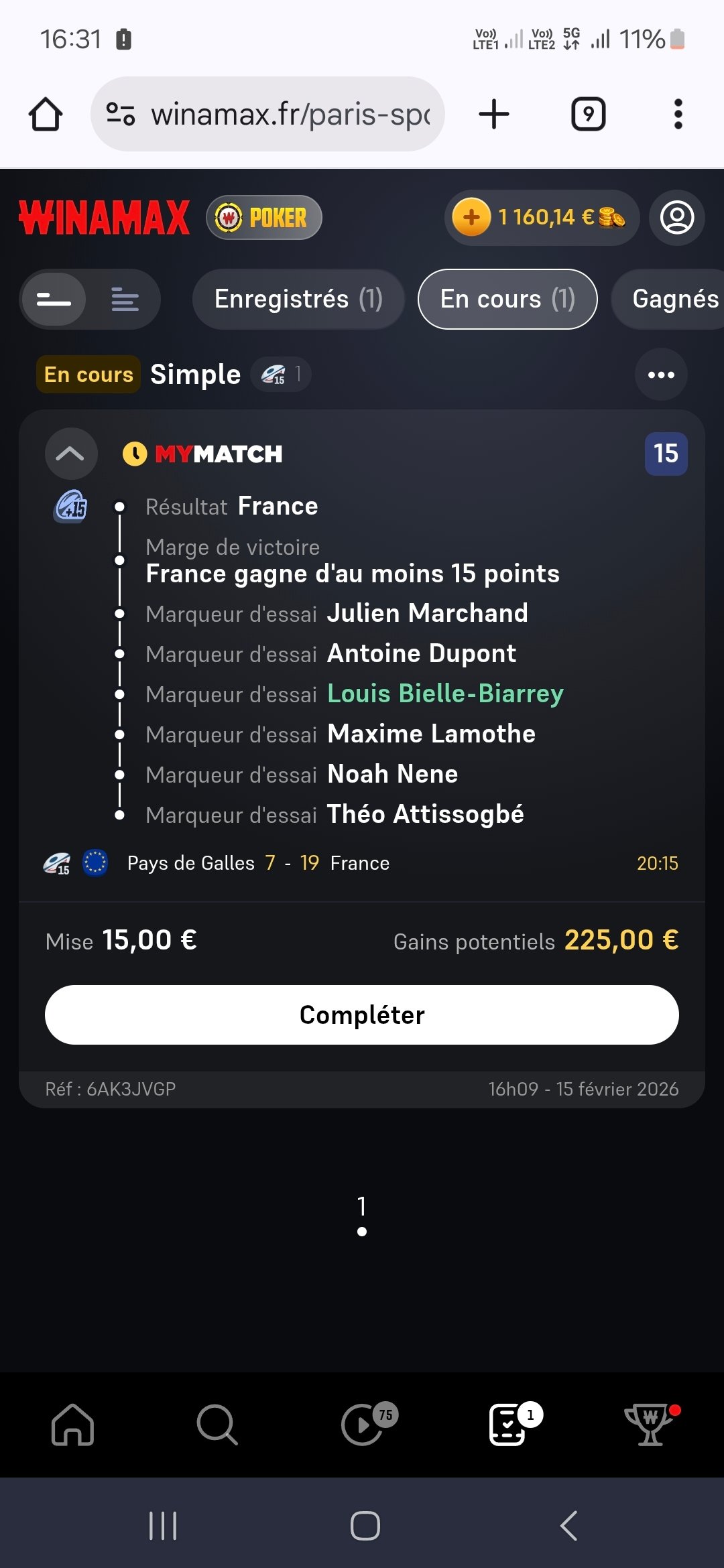Go back using the system back button

click(x=568, y=1526)
